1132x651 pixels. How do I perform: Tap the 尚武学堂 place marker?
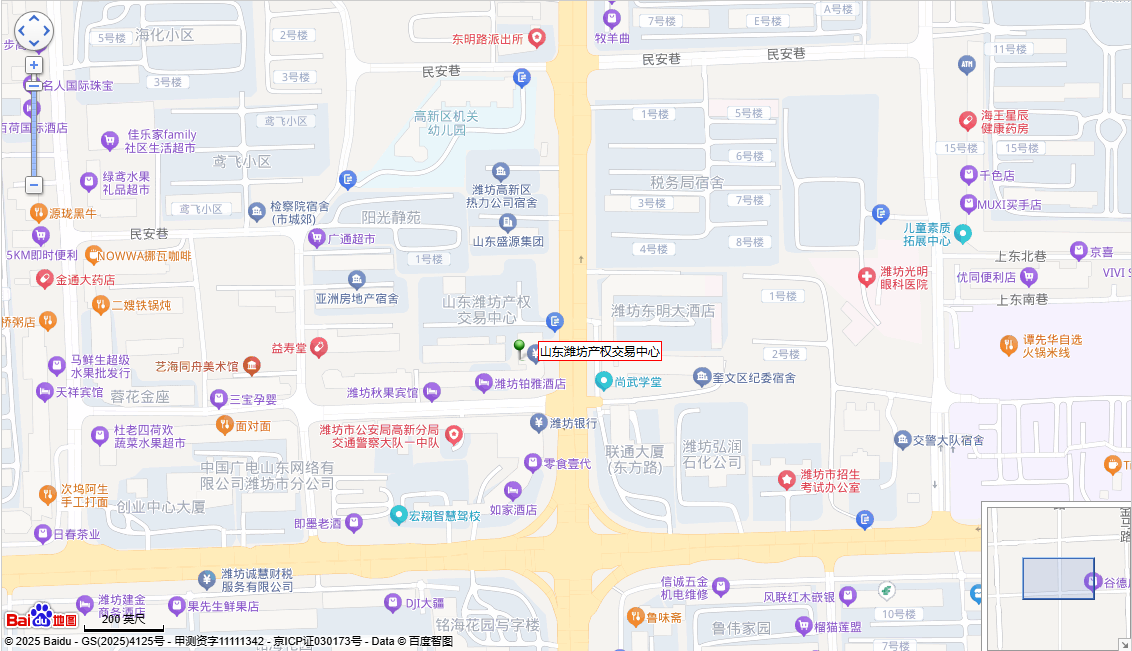click(603, 381)
